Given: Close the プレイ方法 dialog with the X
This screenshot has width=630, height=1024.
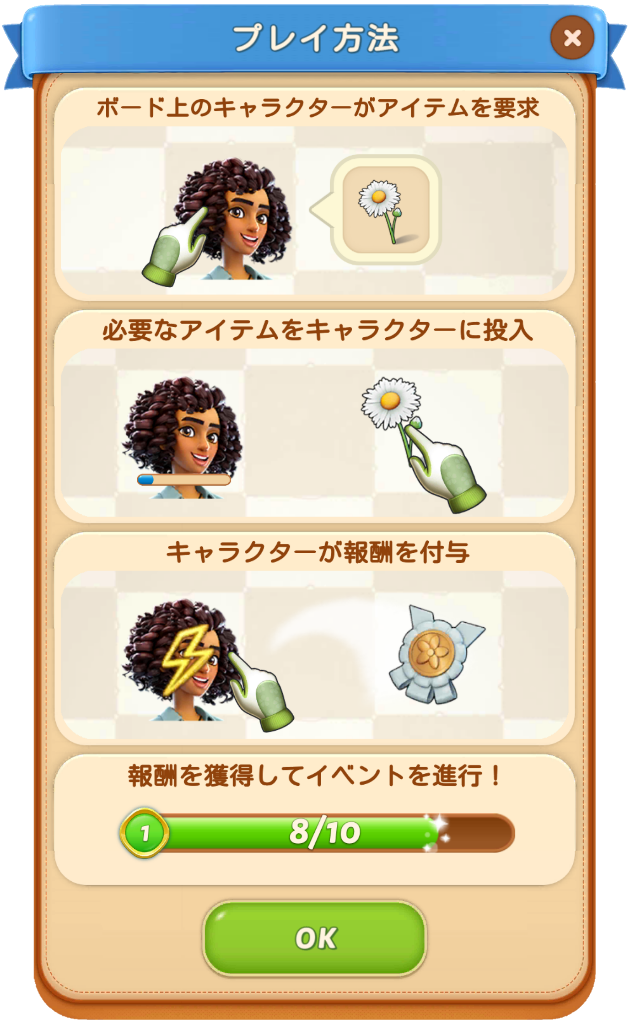Looking at the screenshot, I should tap(572, 38).
